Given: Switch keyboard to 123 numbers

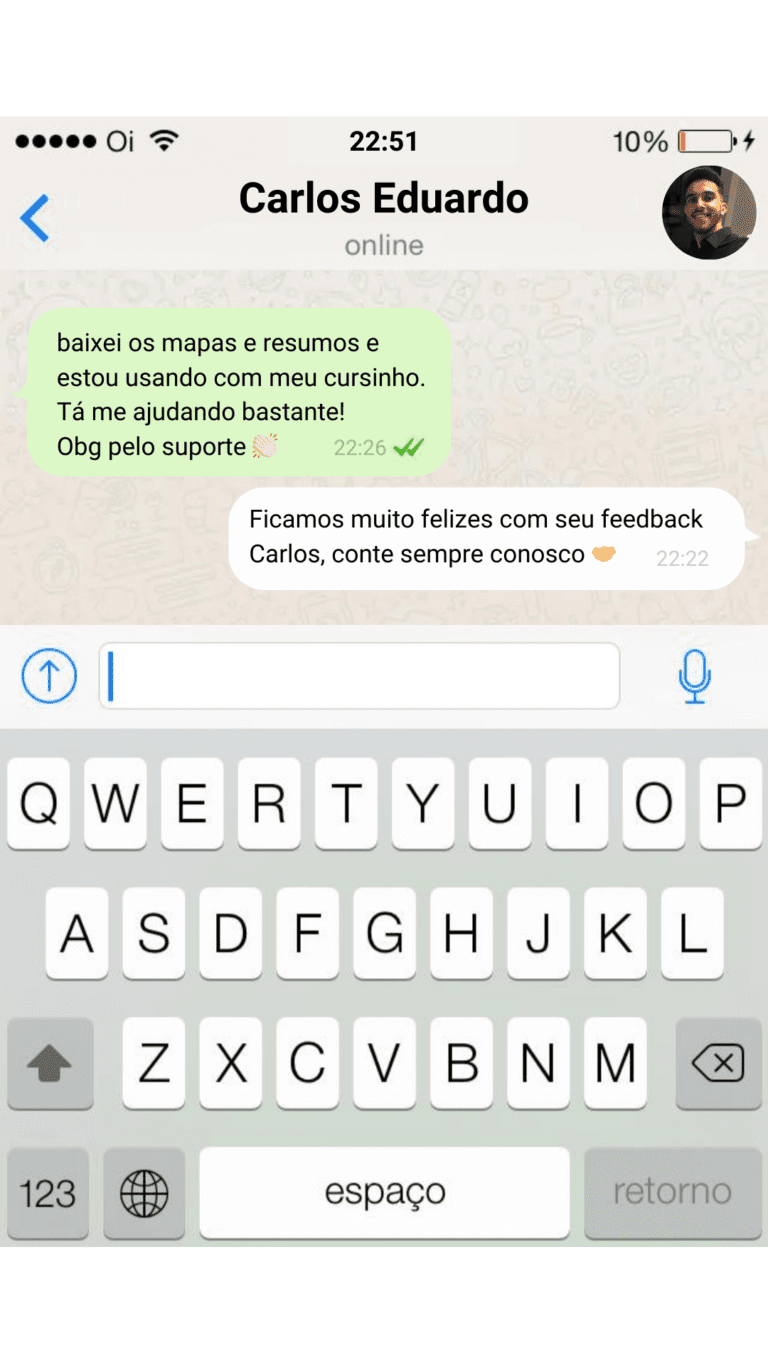Looking at the screenshot, I should tap(48, 1192).
